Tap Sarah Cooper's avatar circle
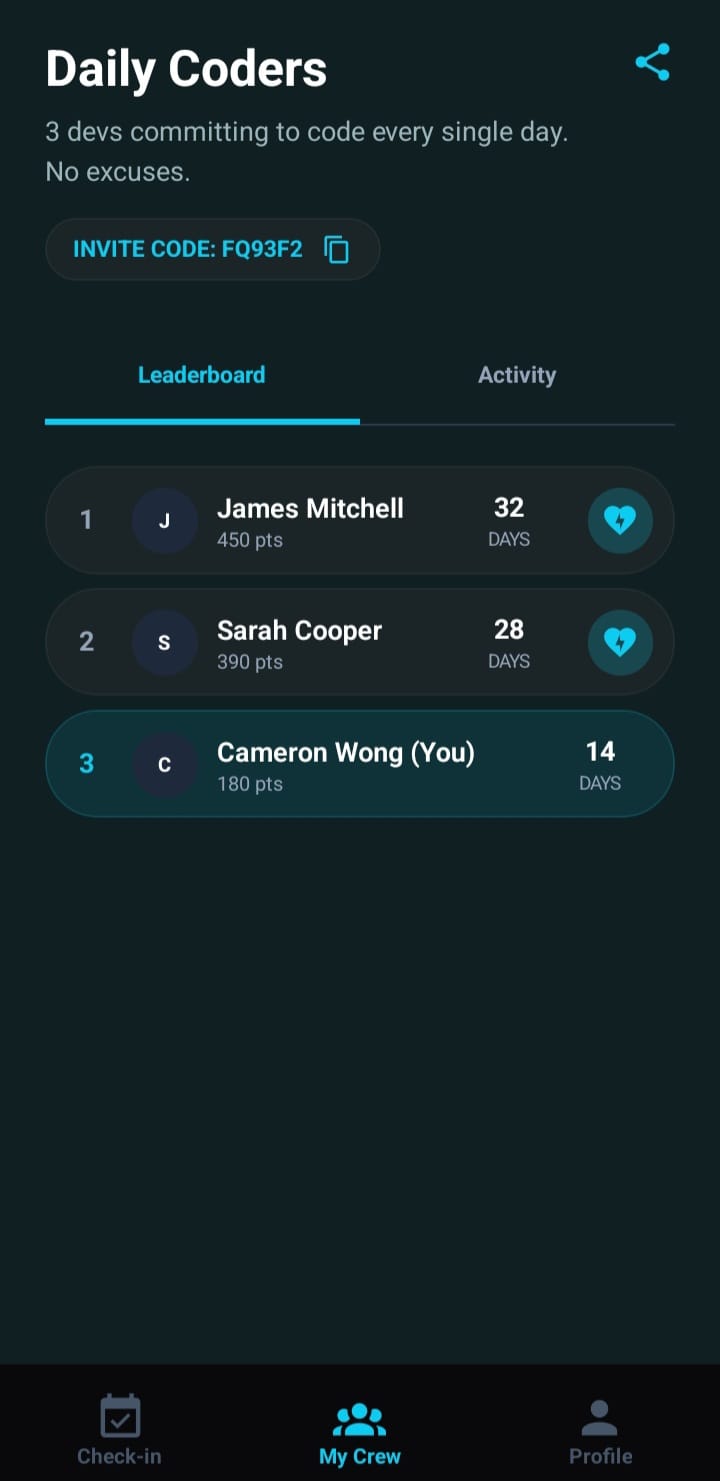 tap(164, 642)
